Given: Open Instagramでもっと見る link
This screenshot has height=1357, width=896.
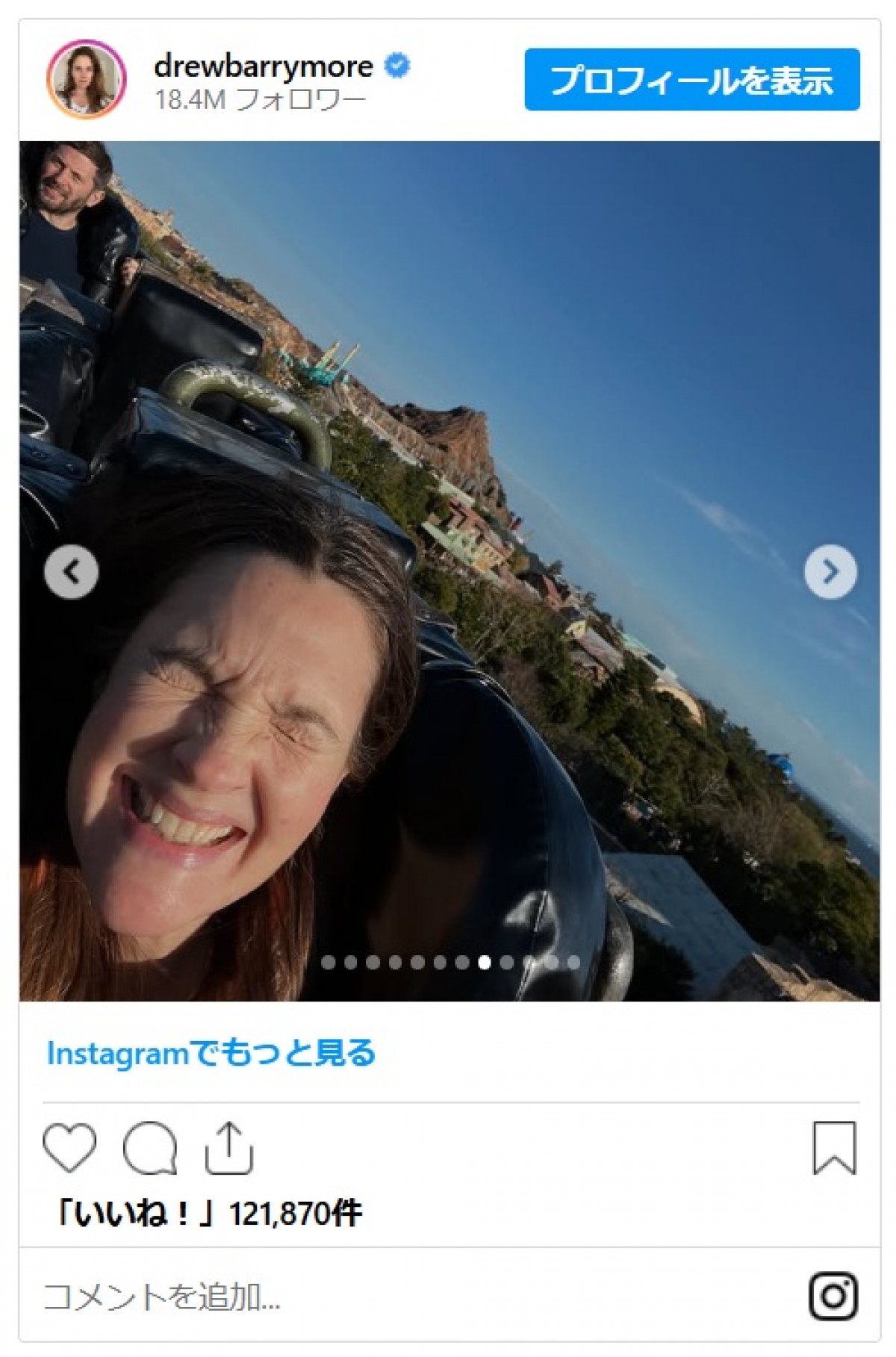Looking at the screenshot, I should click(x=211, y=1053).
